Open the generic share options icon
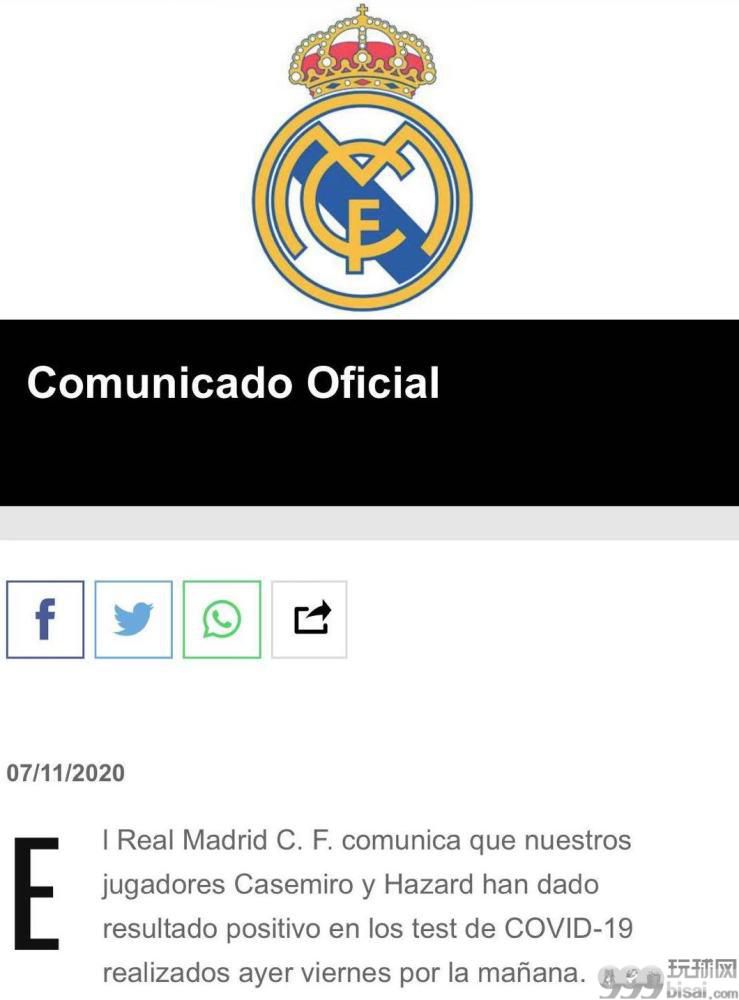This screenshot has height=1000, width=739. point(310,620)
